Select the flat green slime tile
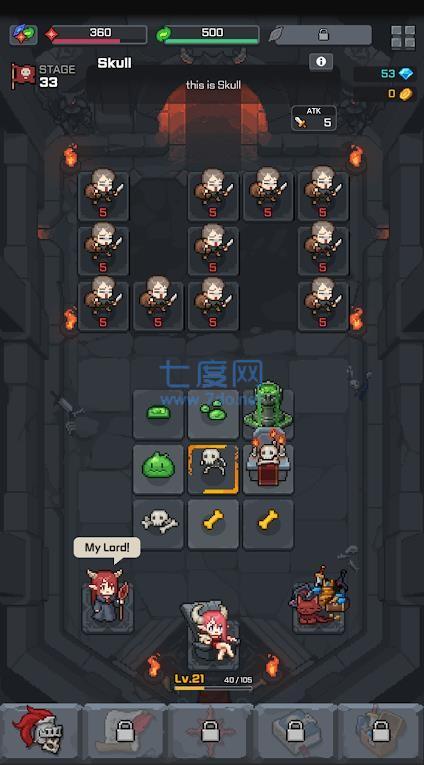Image resolution: width=424 pixels, height=765 pixels. [158, 414]
